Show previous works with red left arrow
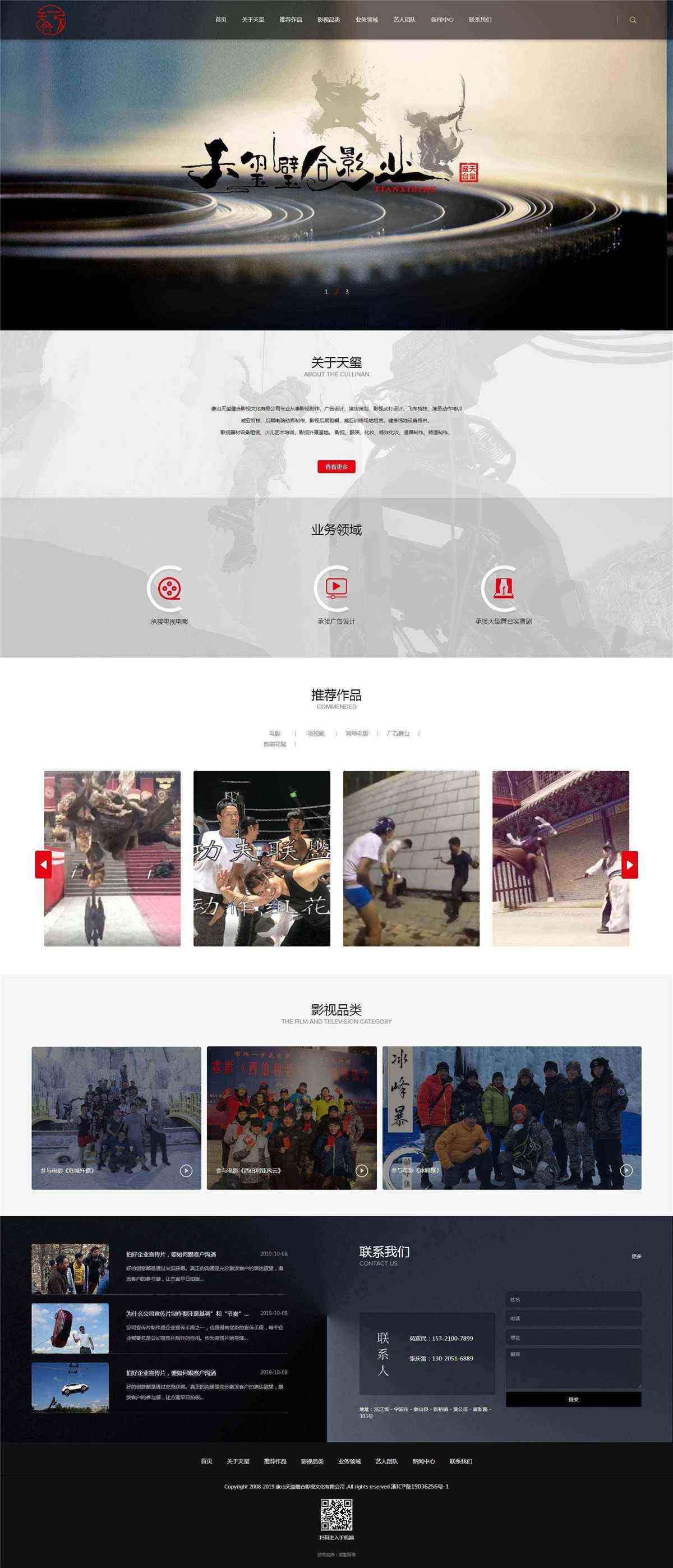Image resolution: width=673 pixels, height=1568 pixels. click(x=43, y=865)
